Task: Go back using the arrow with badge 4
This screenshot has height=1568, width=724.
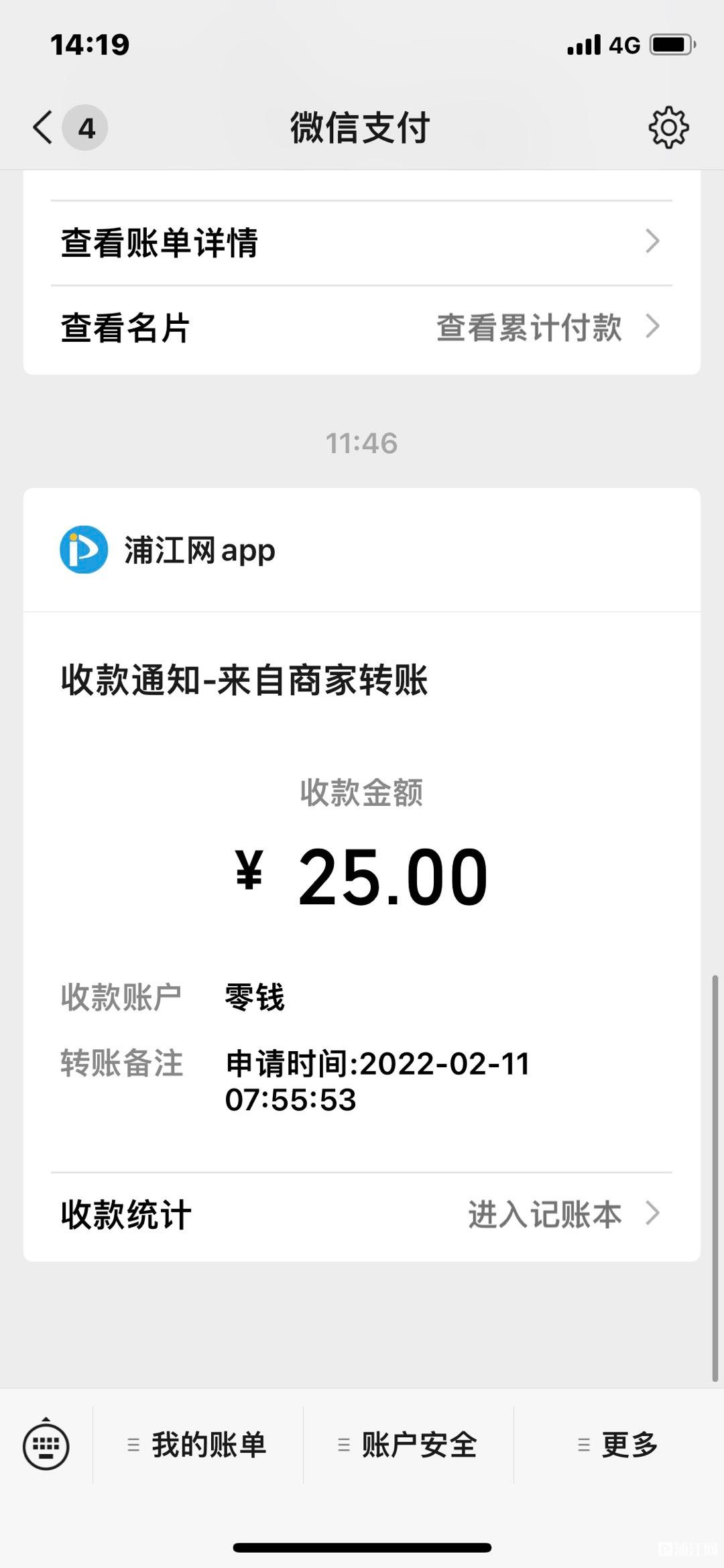Action: coord(70,127)
